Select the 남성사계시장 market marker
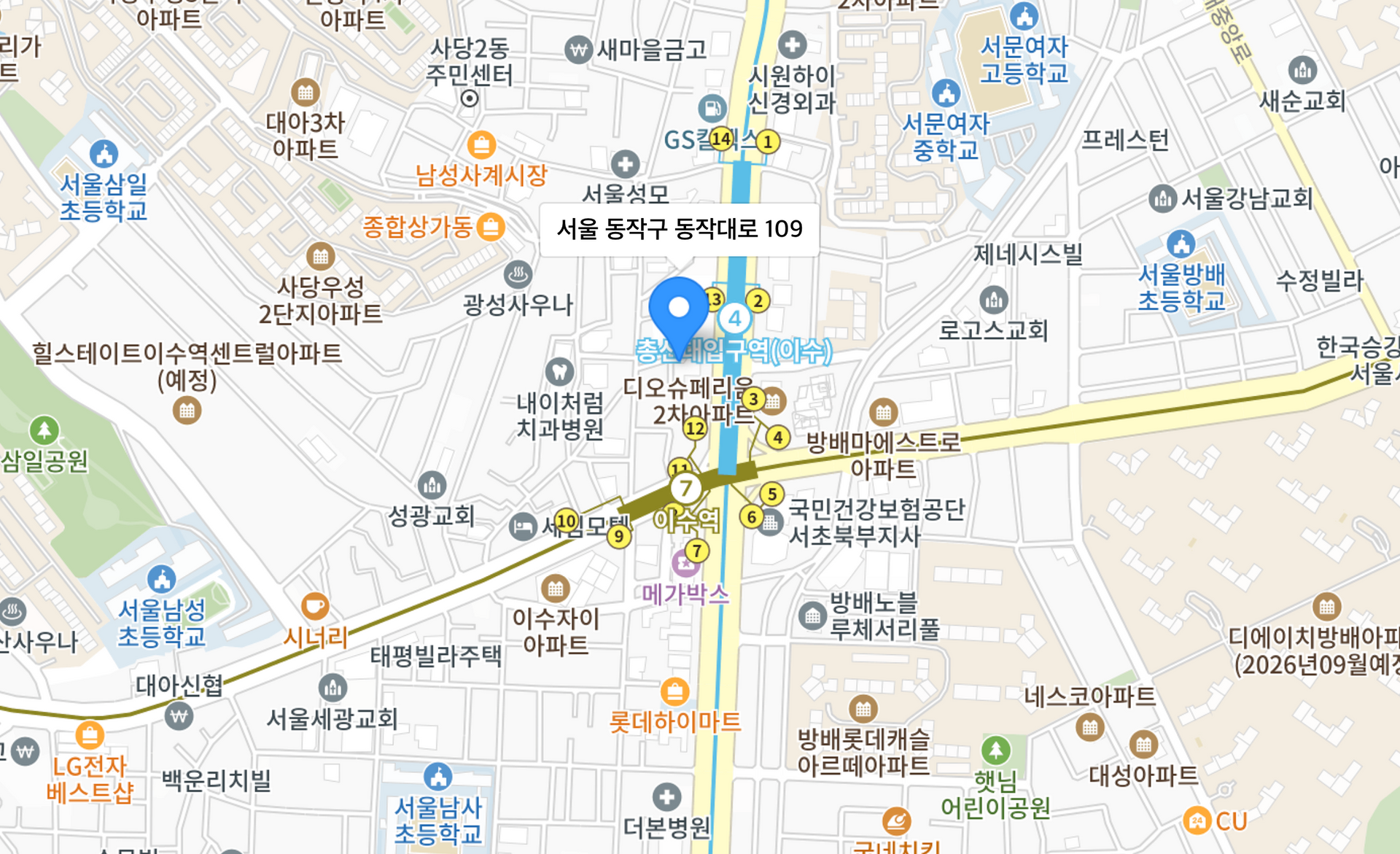The image size is (1400, 854). tap(481, 144)
